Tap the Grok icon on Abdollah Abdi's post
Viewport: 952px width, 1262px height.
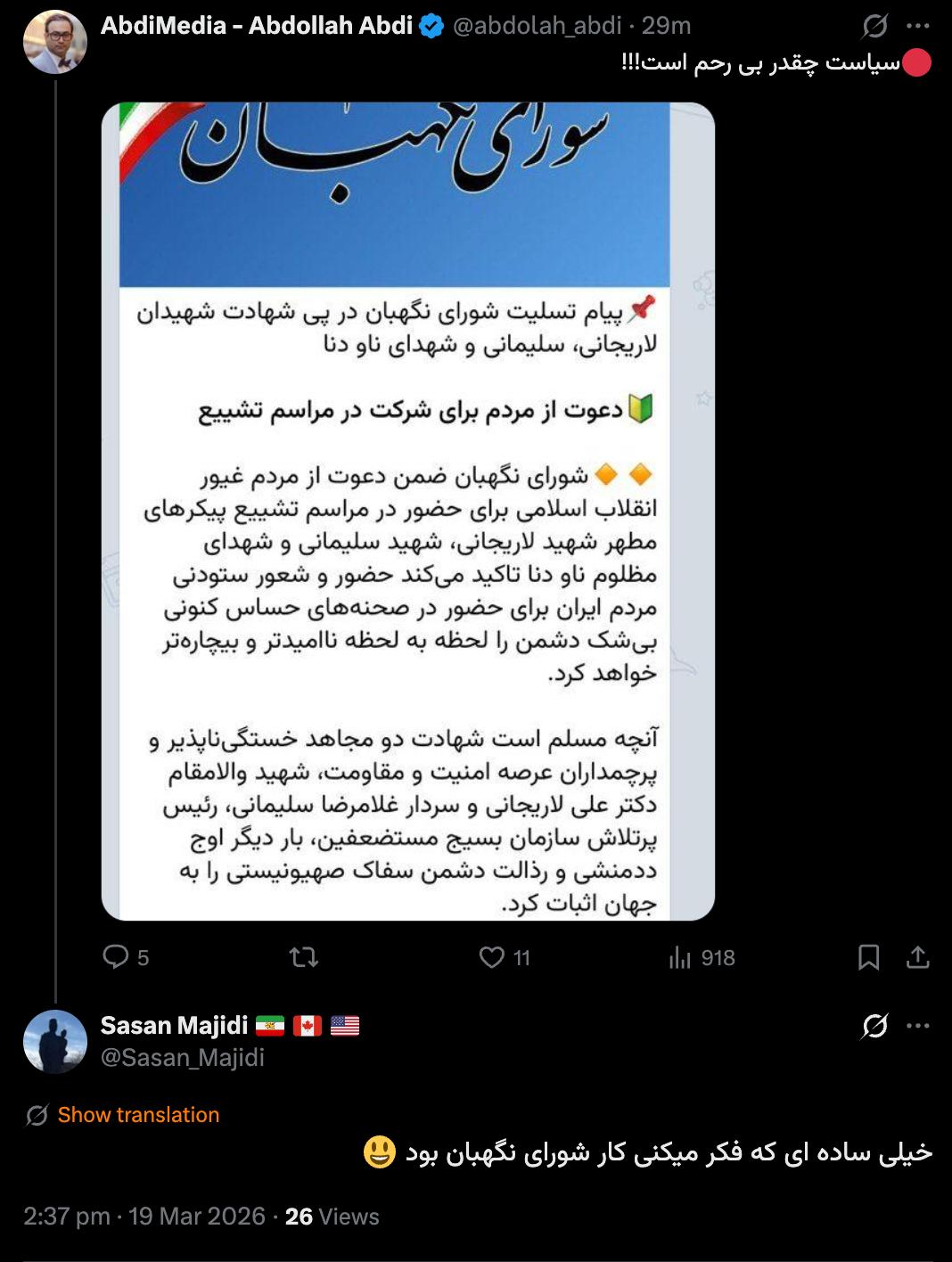(874, 27)
